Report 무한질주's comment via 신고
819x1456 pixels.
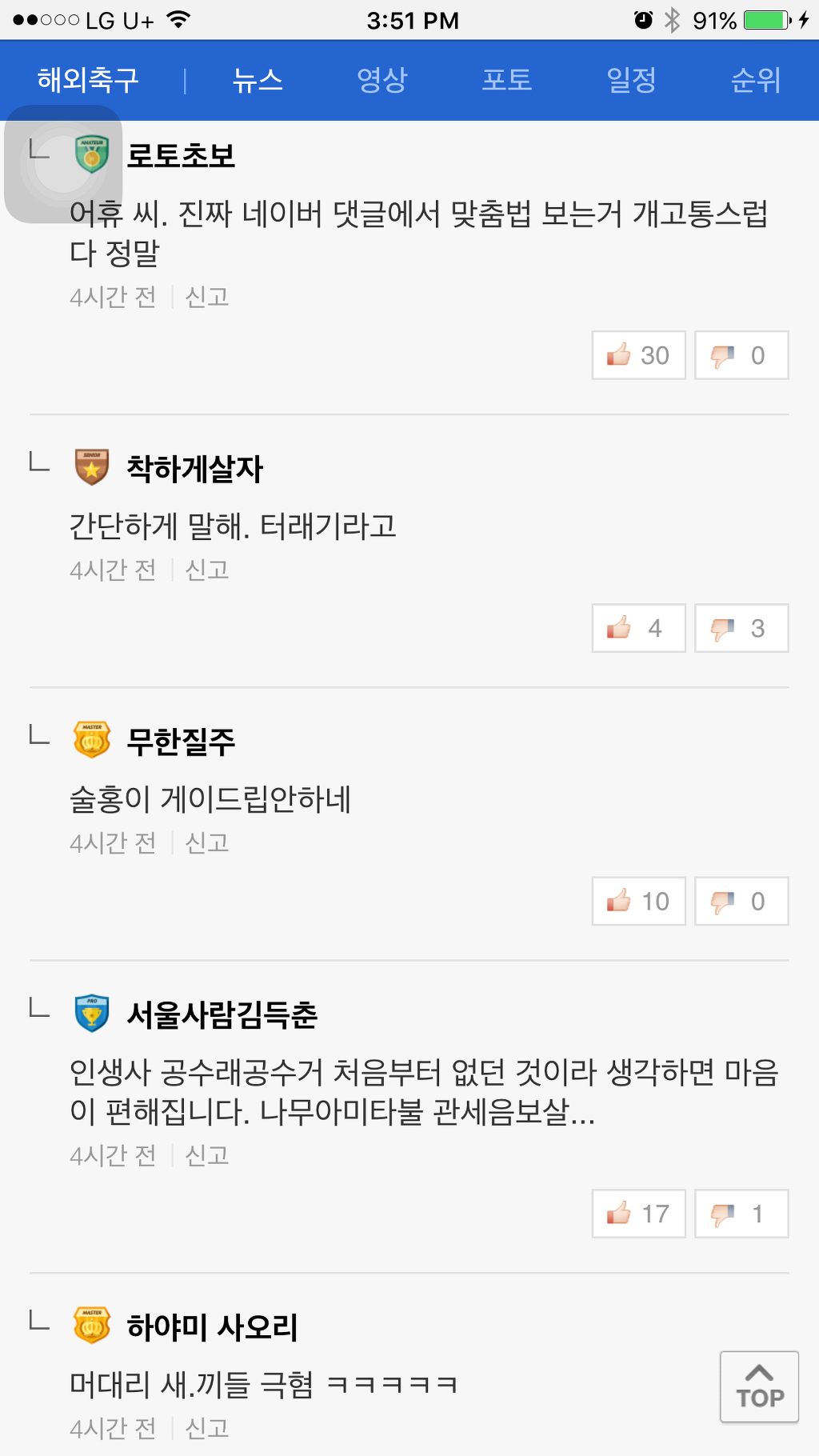(x=207, y=842)
